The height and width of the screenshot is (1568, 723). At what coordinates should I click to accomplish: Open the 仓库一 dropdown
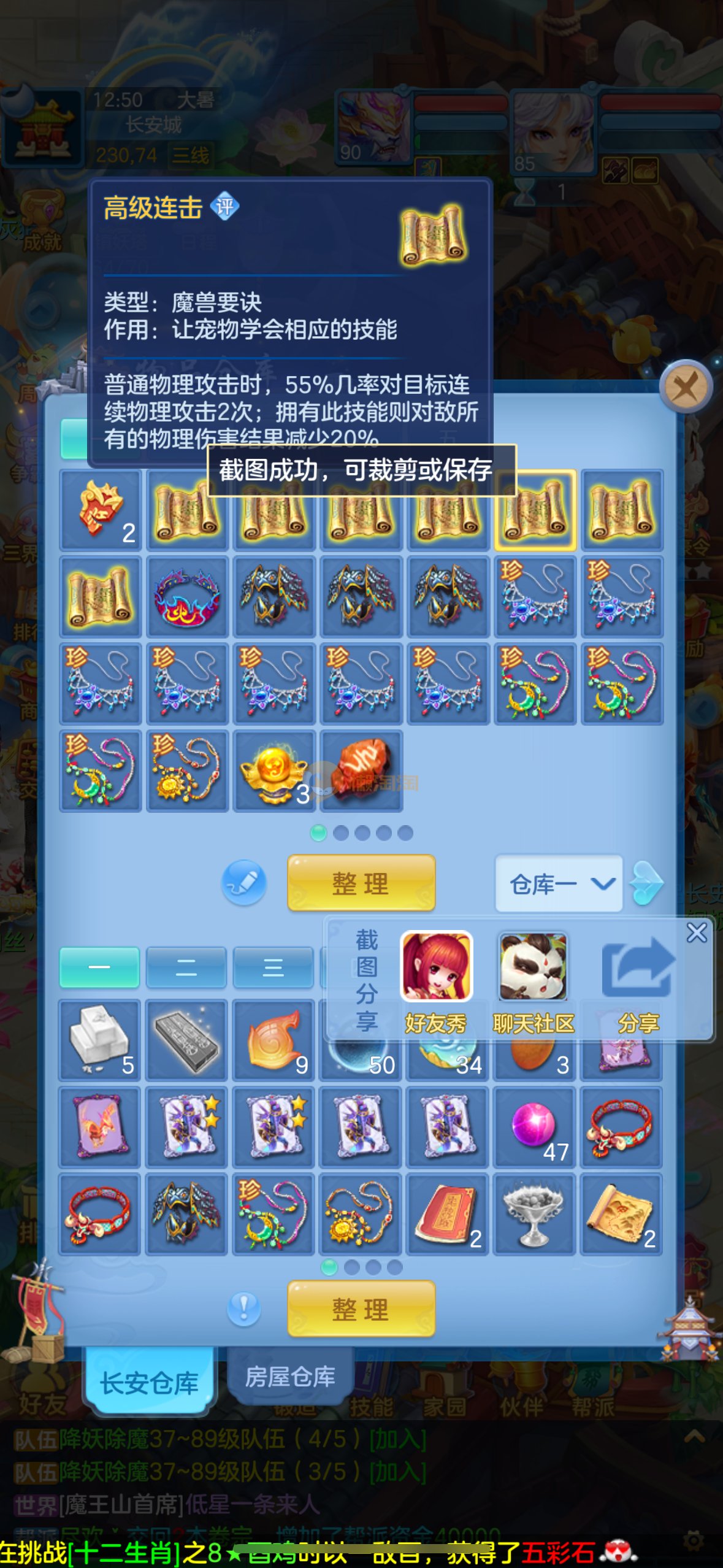tap(559, 884)
